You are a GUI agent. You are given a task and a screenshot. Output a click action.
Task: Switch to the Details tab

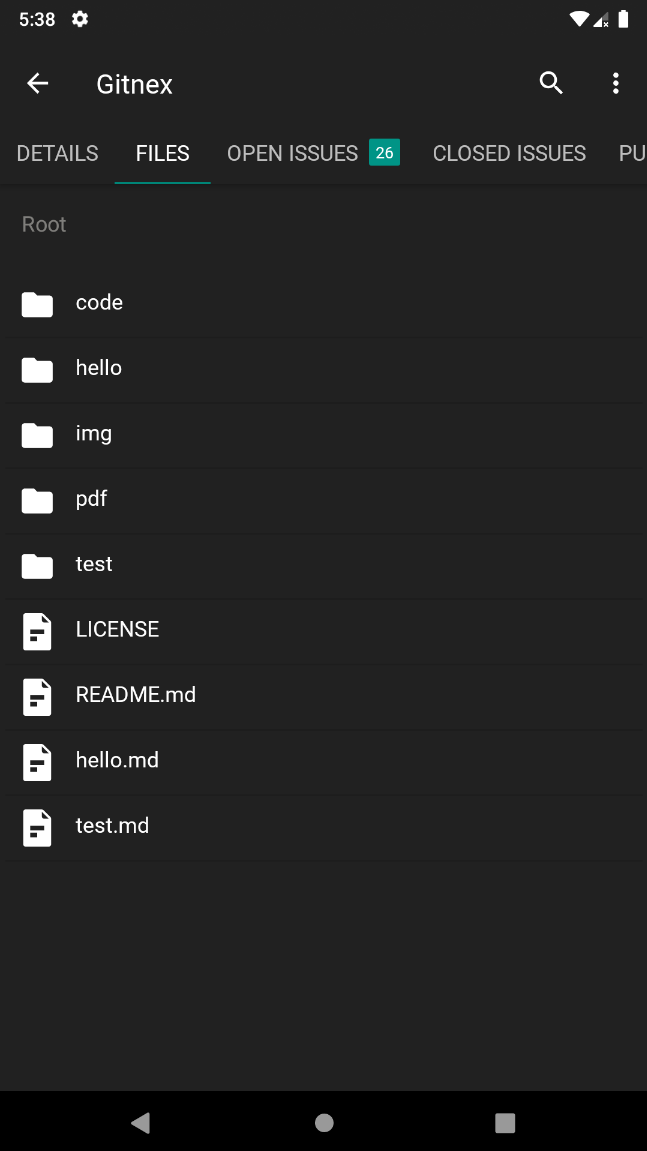click(x=58, y=153)
